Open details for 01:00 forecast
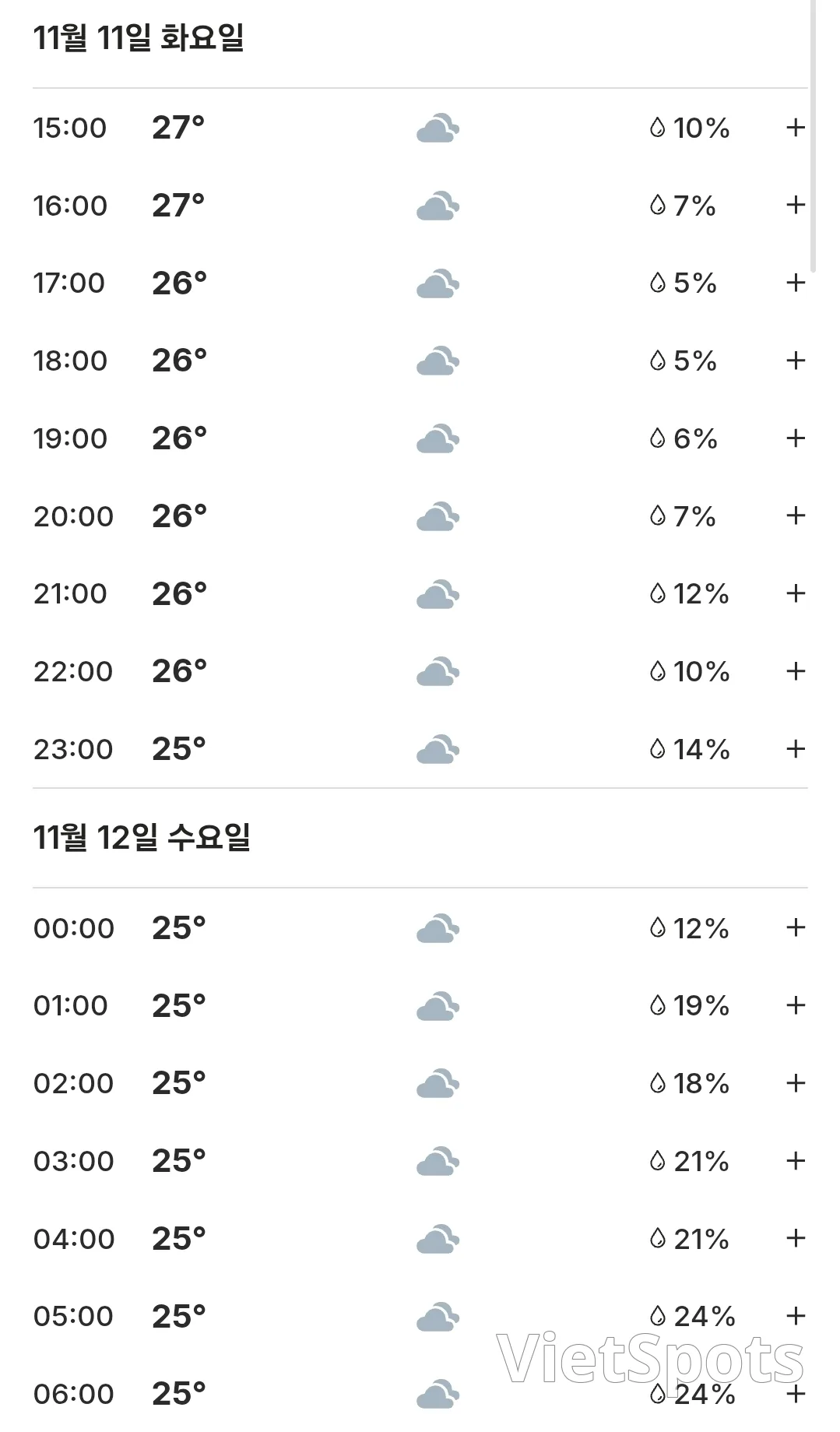840x1432 pixels. (795, 1005)
